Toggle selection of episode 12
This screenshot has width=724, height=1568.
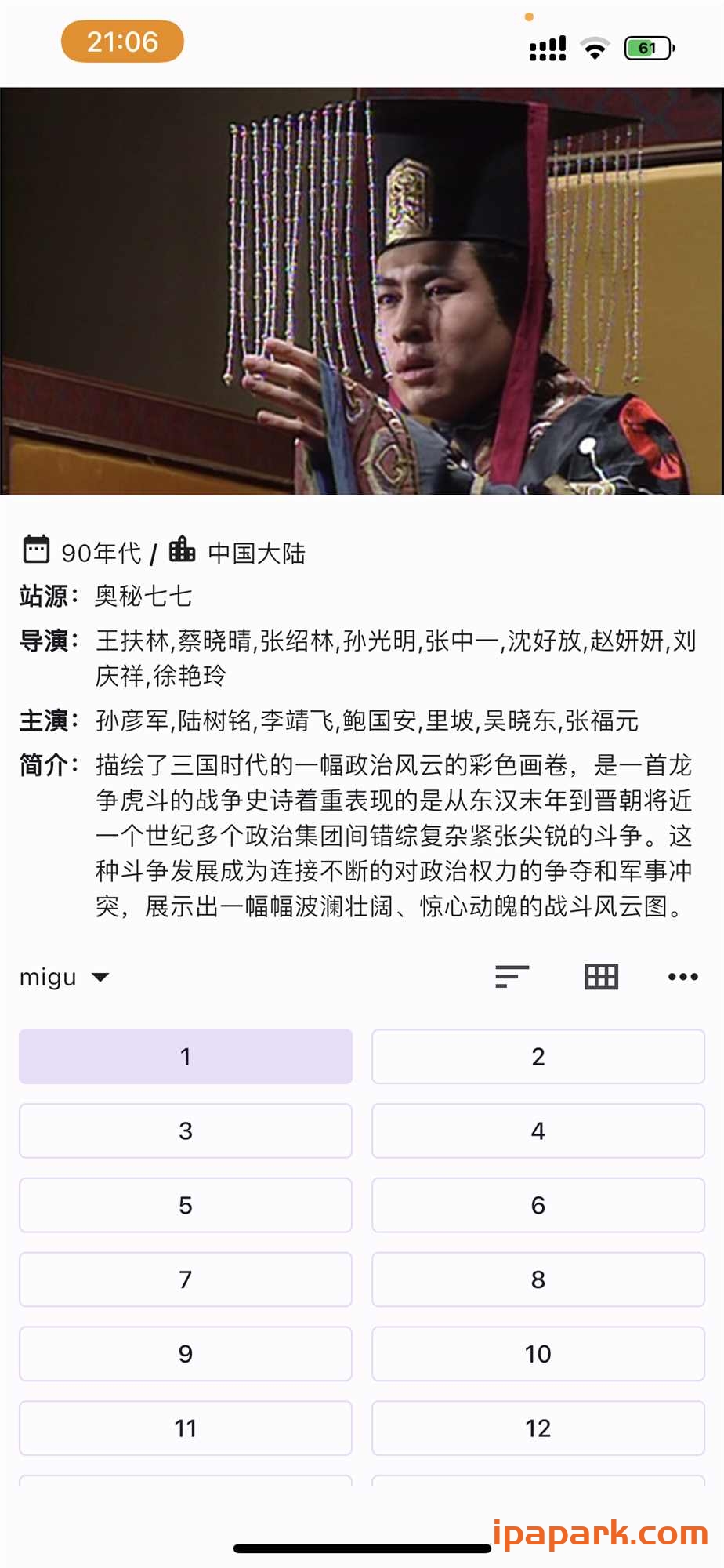tap(538, 1427)
